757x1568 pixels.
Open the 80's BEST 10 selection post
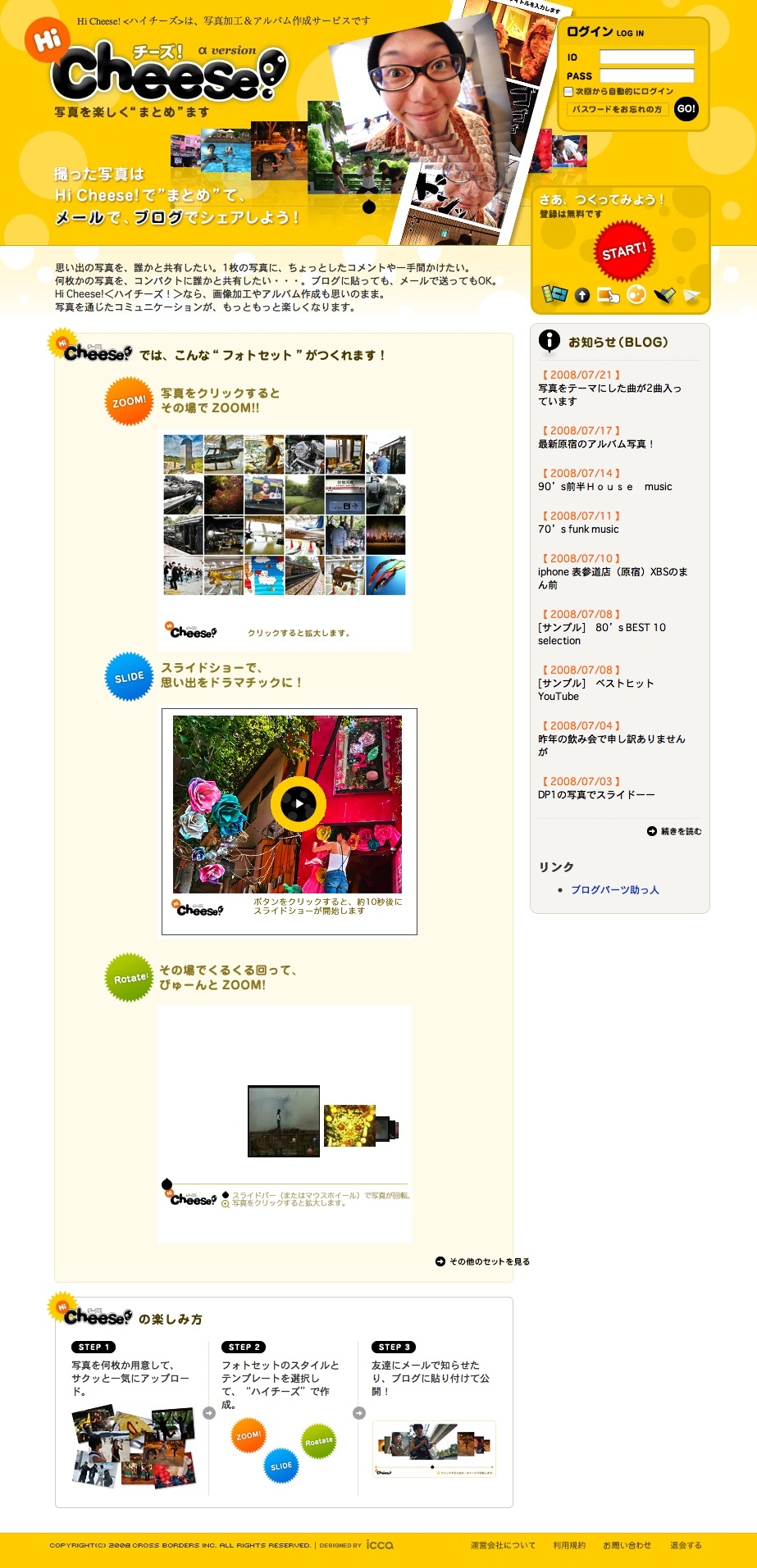pos(601,634)
